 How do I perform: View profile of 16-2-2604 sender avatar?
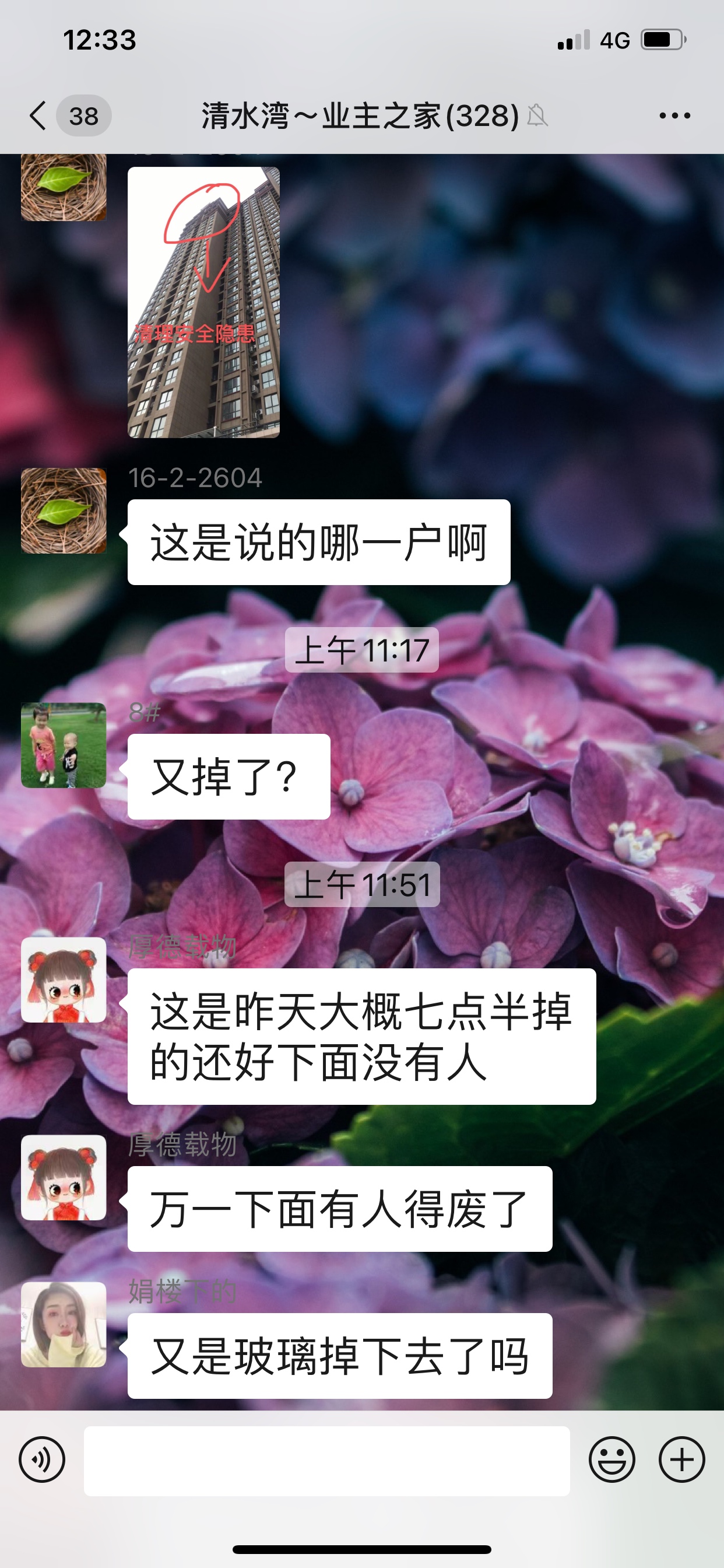click(64, 510)
